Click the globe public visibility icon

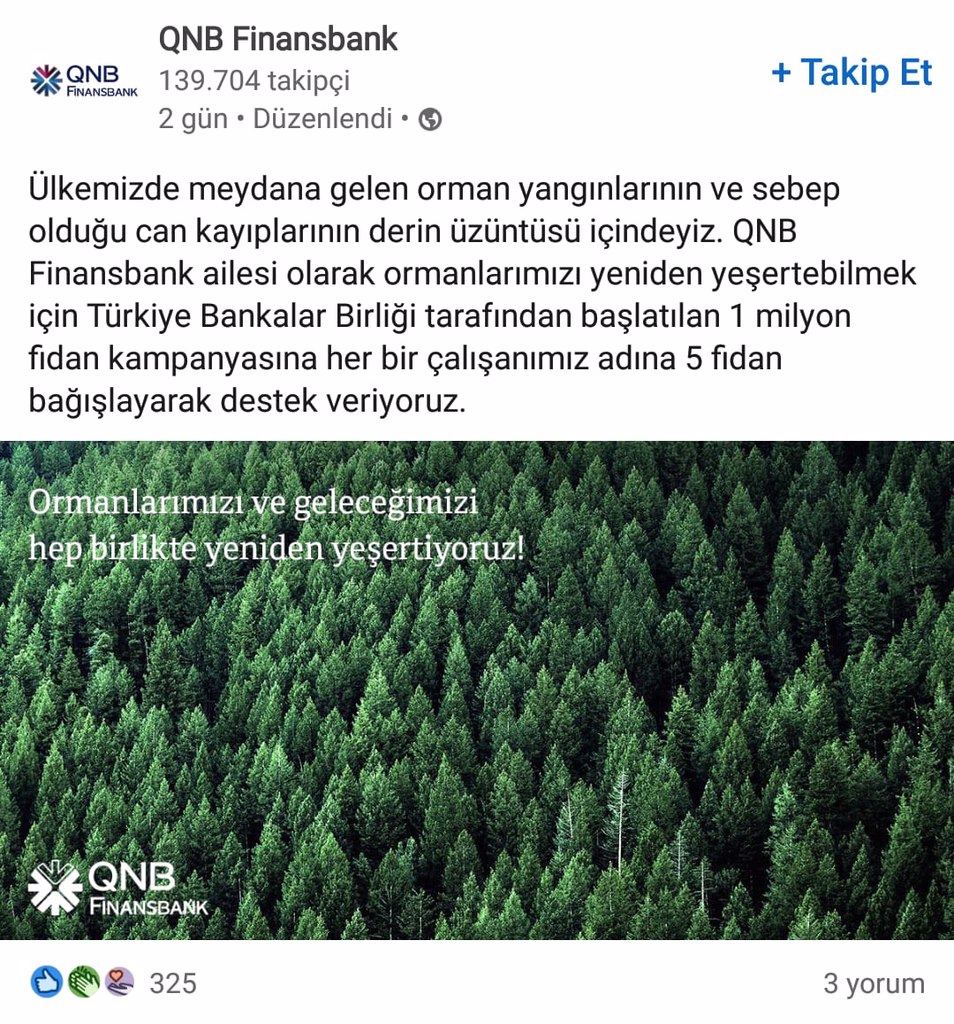430,117
